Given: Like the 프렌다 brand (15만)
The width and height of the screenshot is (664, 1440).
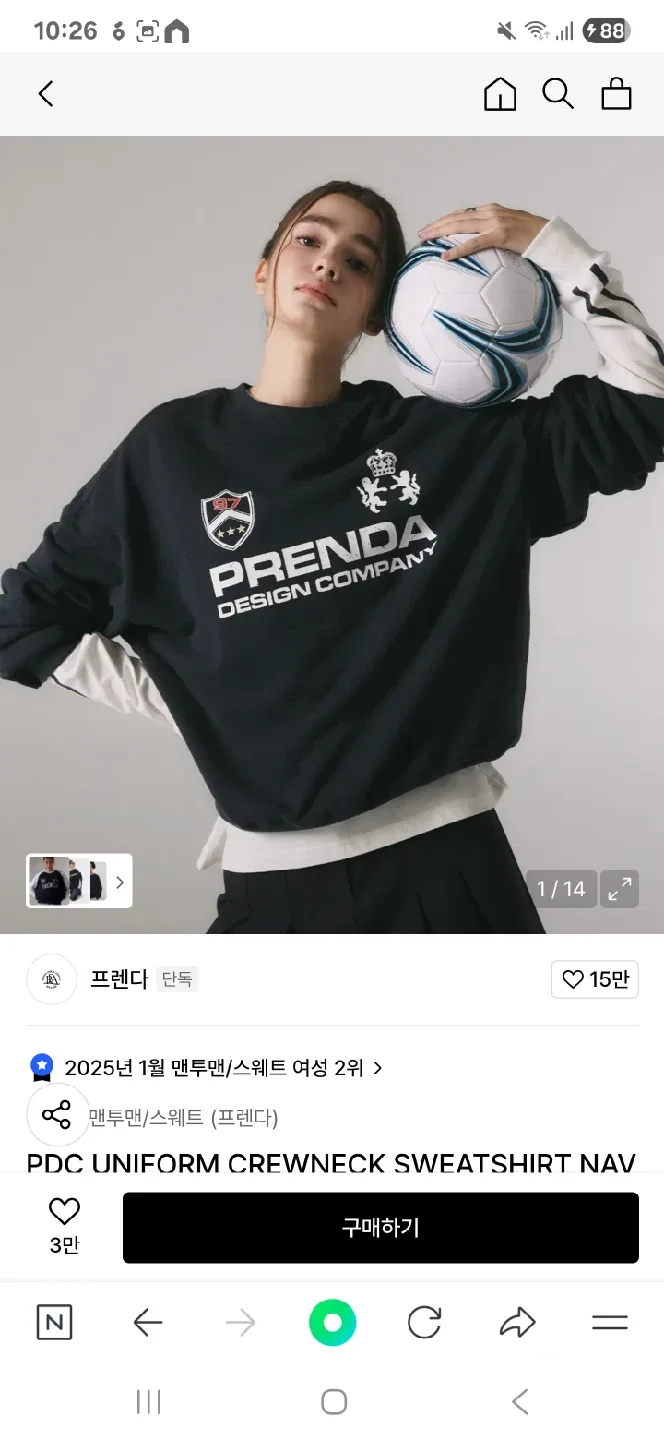Looking at the screenshot, I should 595,979.
